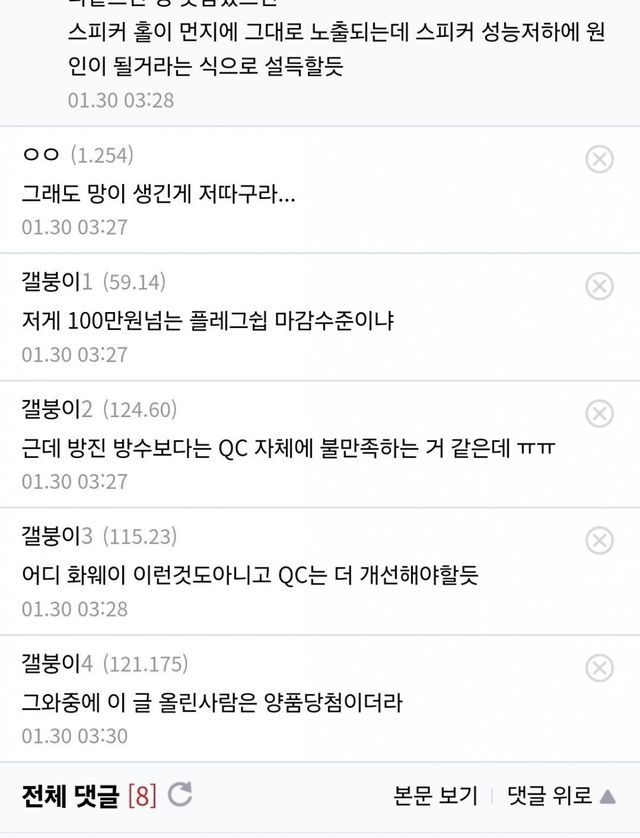Tap the X icon on 갤붕이3's comment
Image resolution: width=640 pixels, height=838 pixels.
(x=598, y=541)
